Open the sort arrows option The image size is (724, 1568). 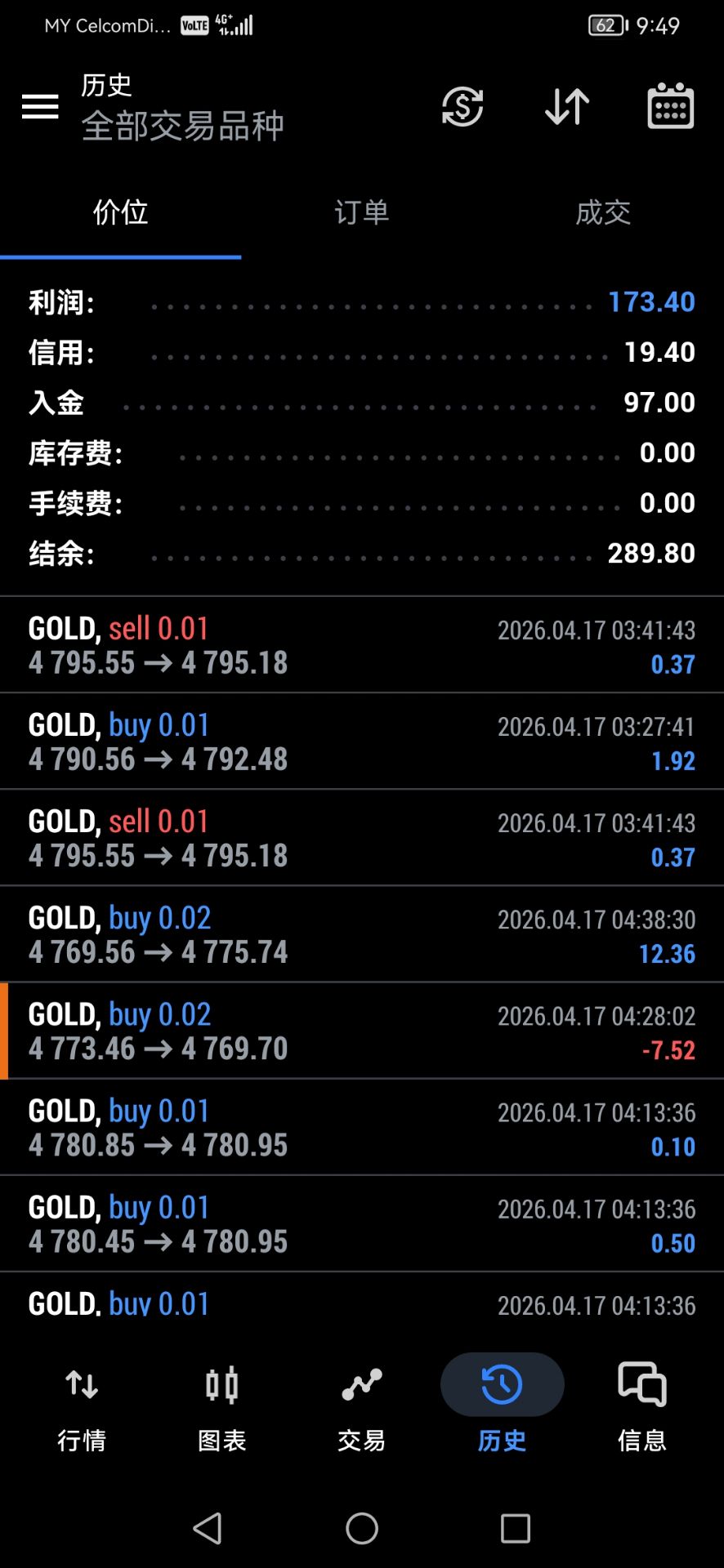[x=566, y=106]
